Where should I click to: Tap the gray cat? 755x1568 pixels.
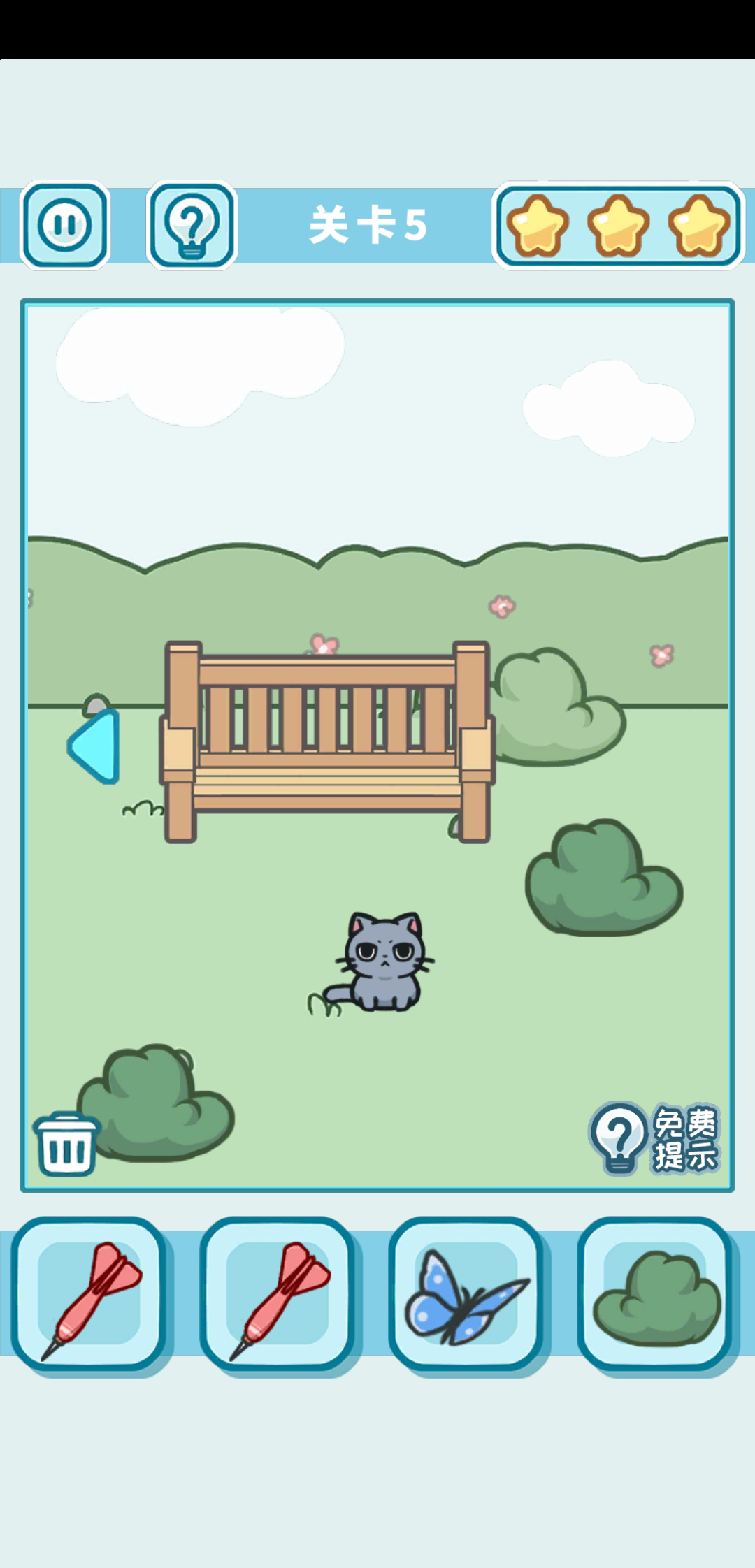(383, 962)
